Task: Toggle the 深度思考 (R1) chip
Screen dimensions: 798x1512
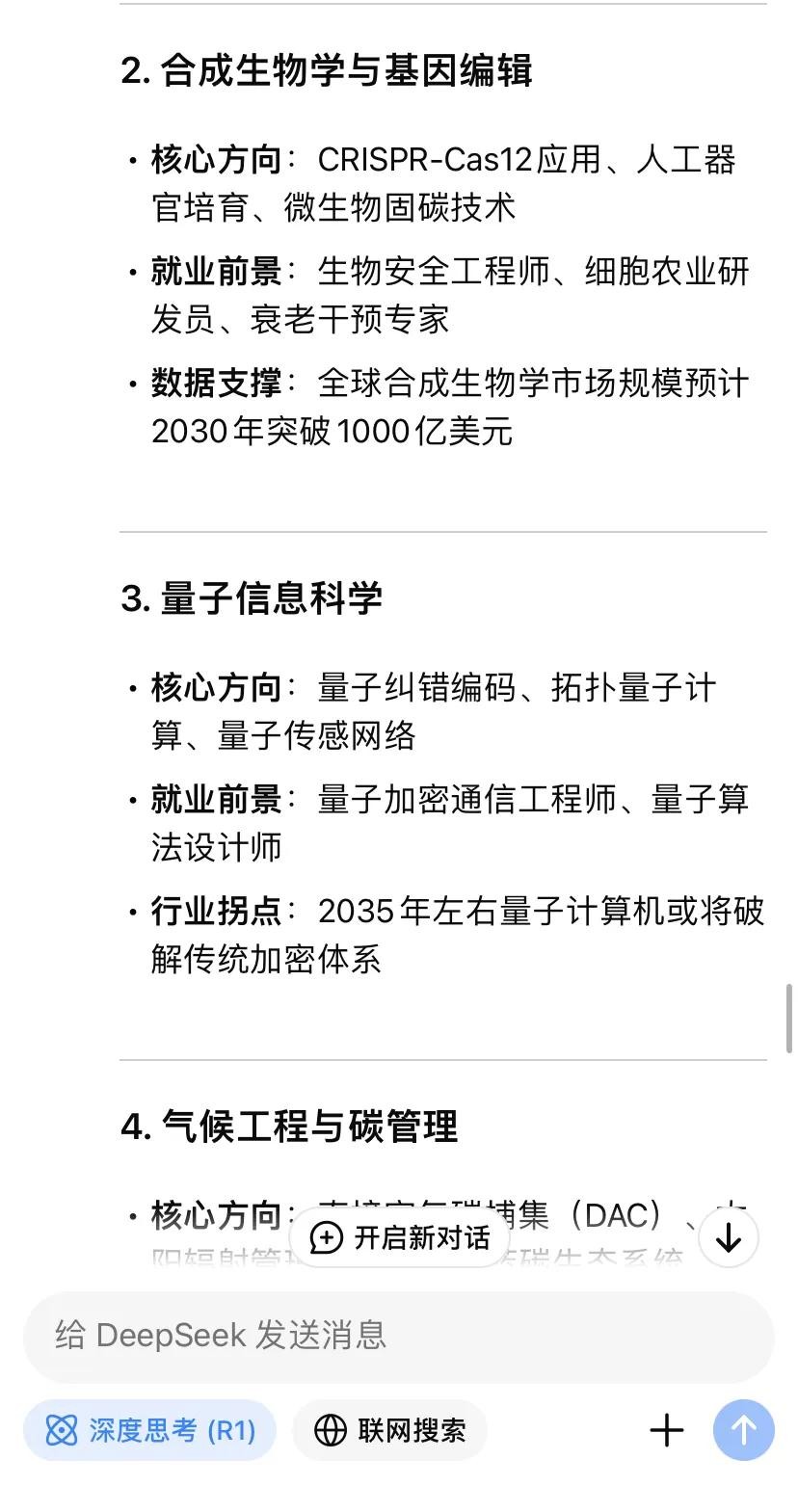Action: (149, 1430)
